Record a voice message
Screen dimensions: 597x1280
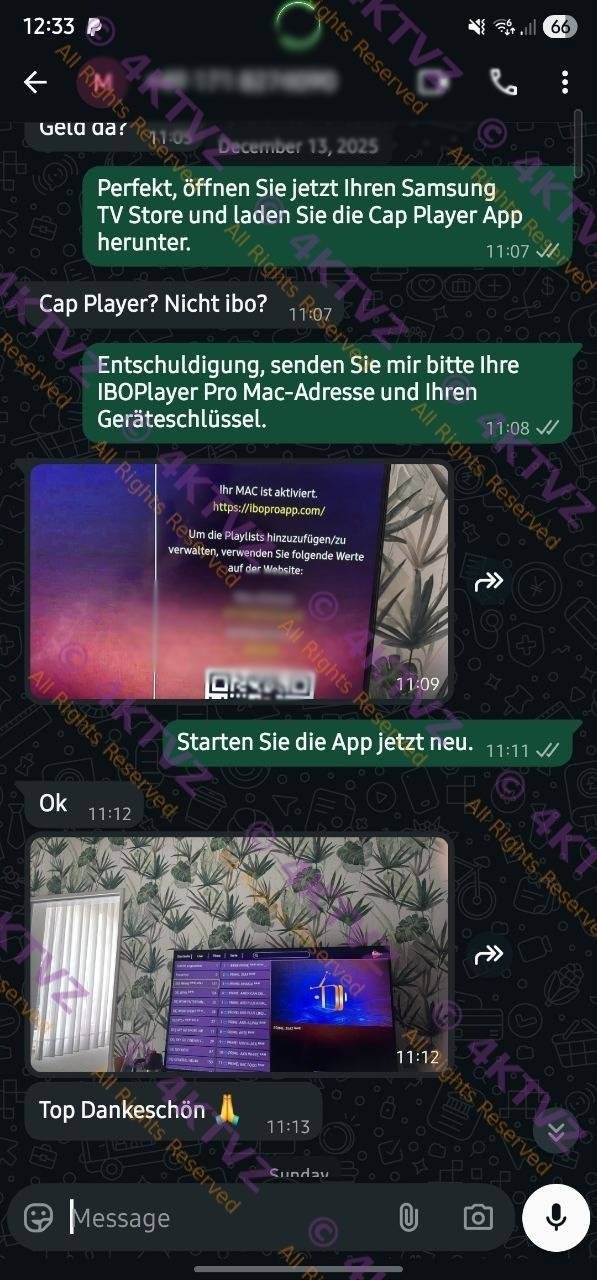pyautogui.click(x=556, y=1217)
